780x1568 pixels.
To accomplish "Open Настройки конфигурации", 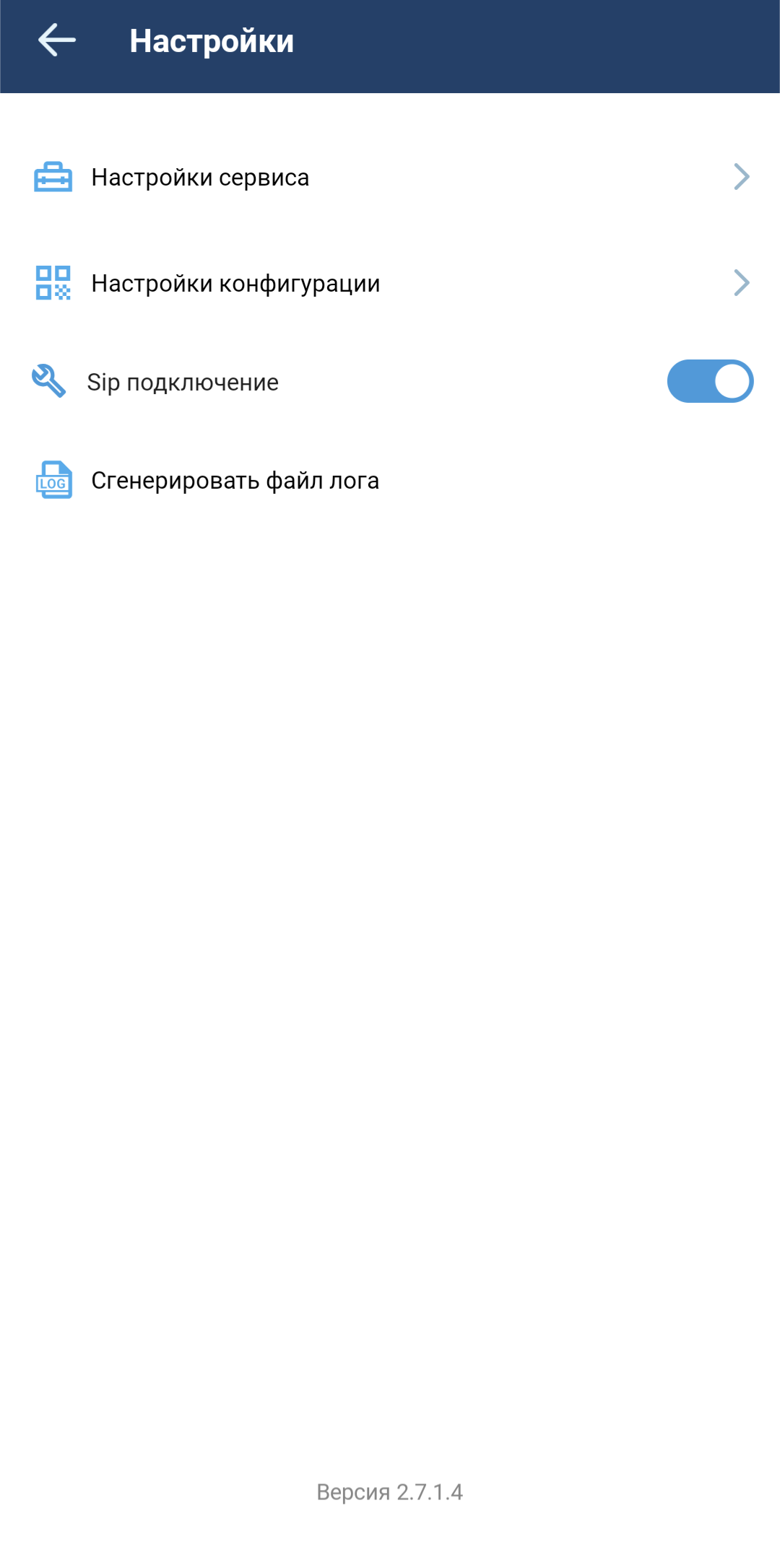I will coord(390,283).
